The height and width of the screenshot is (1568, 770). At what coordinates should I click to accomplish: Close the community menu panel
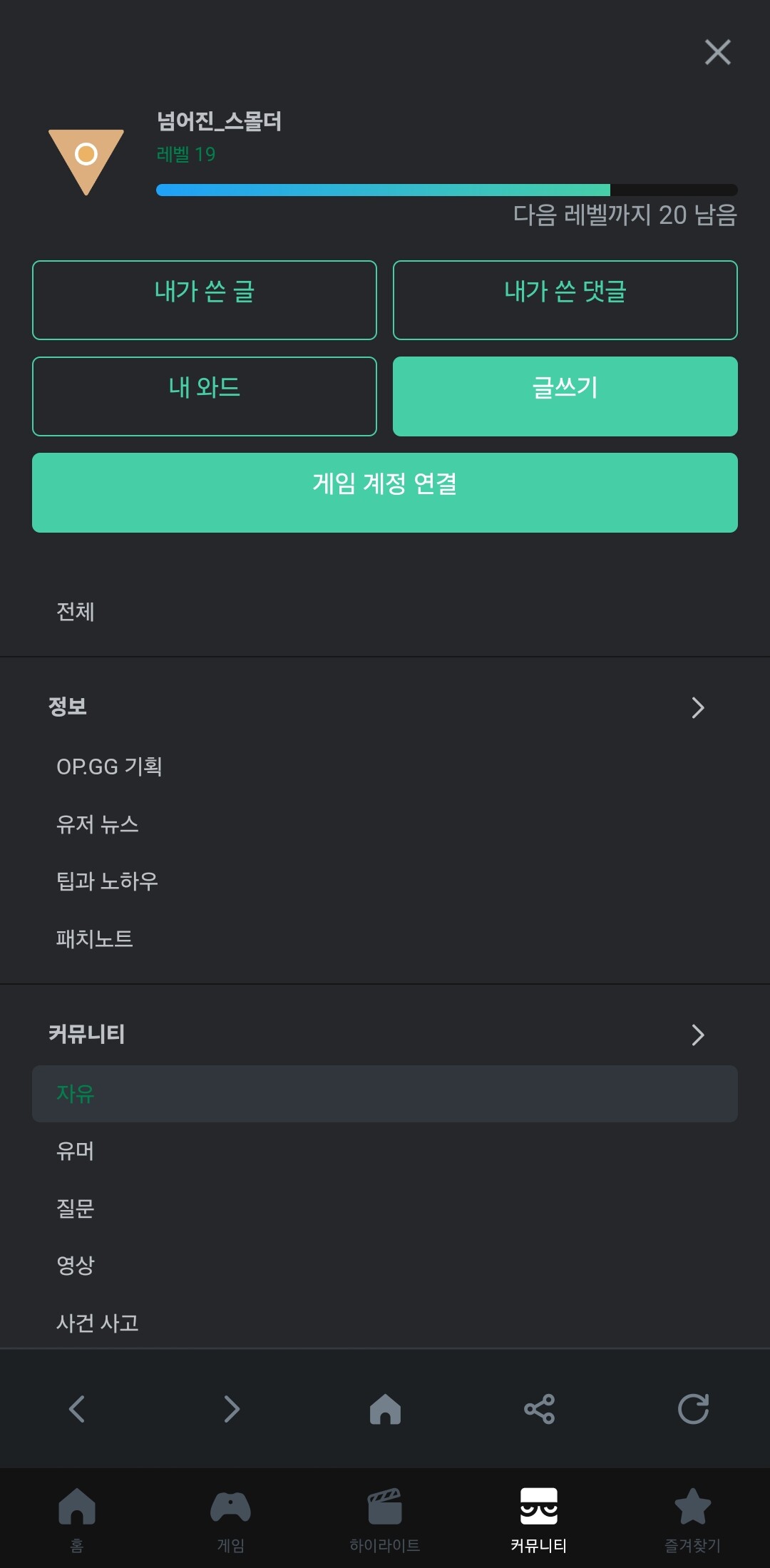coord(717,52)
